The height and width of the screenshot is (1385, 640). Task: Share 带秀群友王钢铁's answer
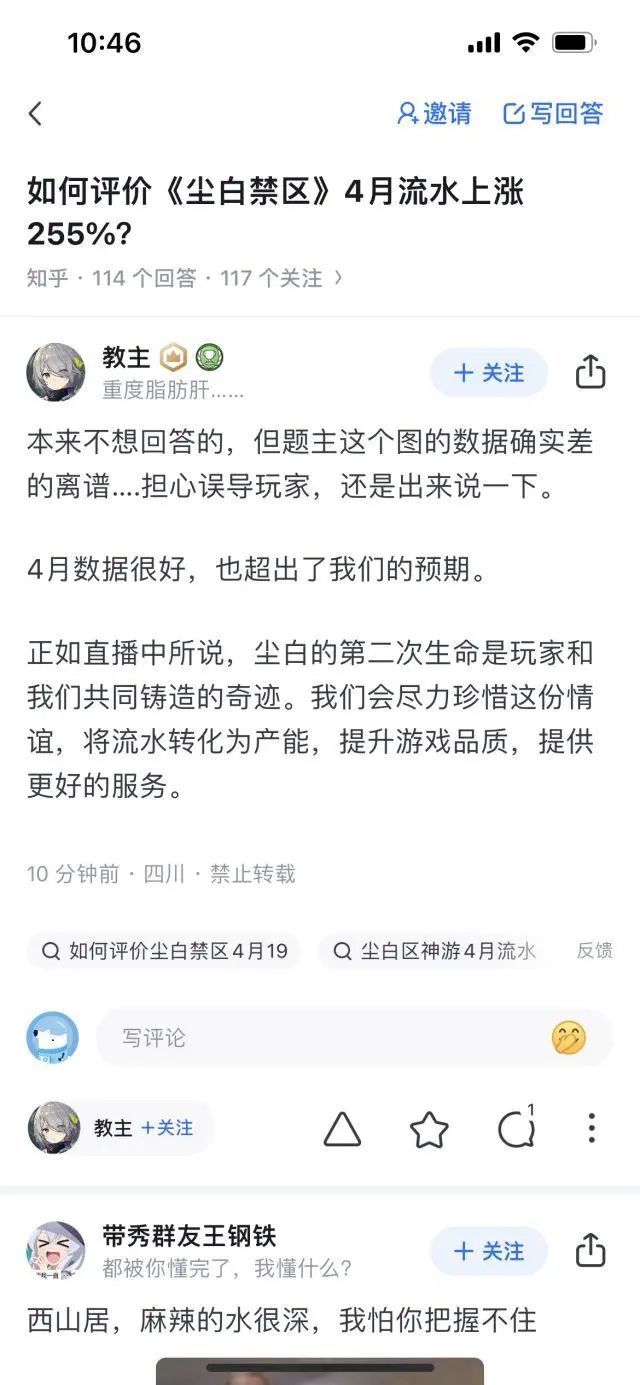591,1251
